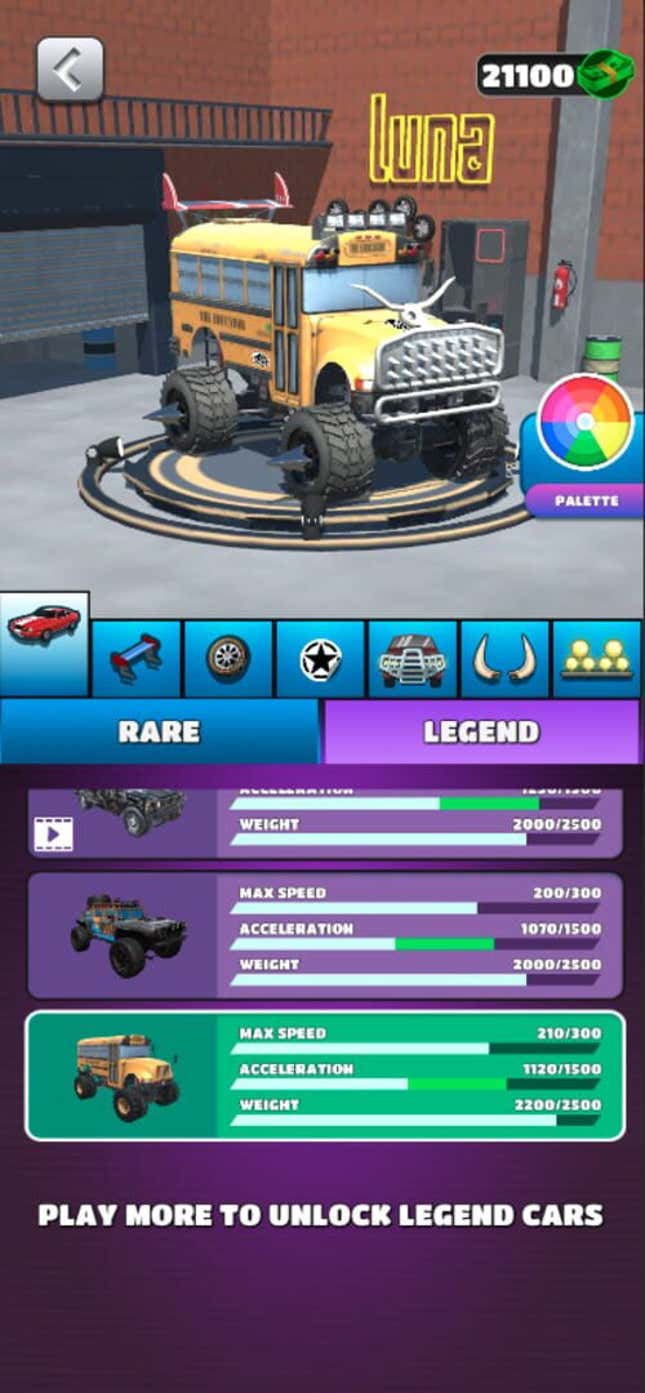Screen dimensions: 645x1393
Task: Select the yellow school bus car
Action: click(325, 1075)
